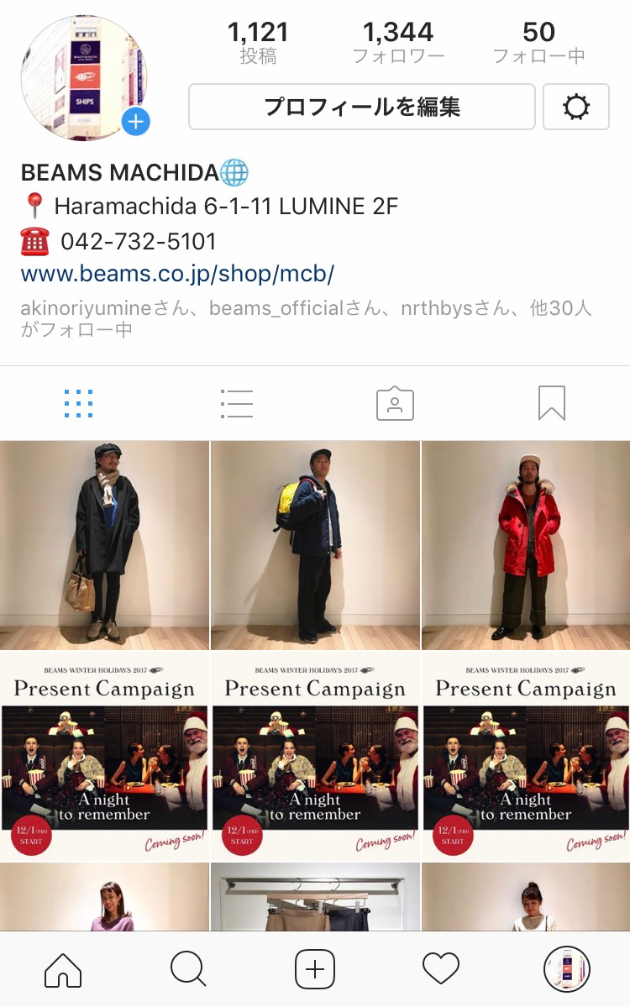Add a story via profile picture plus
This screenshot has width=630, height=1007.
[x=136, y=122]
